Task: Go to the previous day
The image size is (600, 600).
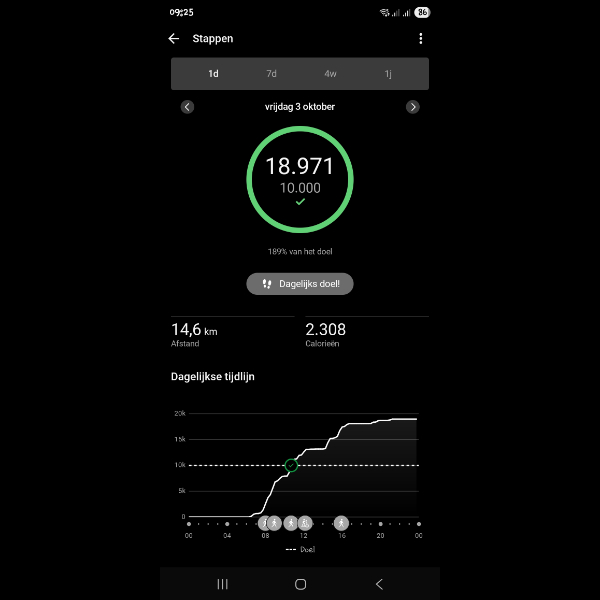Action: pos(187,107)
